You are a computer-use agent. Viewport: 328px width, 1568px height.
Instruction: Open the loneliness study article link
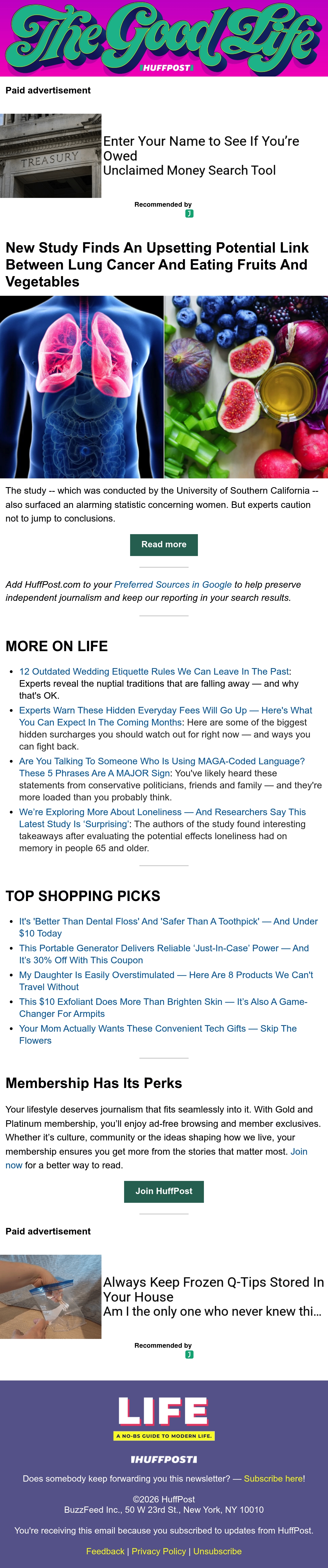pyautogui.click(x=162, y=818)
